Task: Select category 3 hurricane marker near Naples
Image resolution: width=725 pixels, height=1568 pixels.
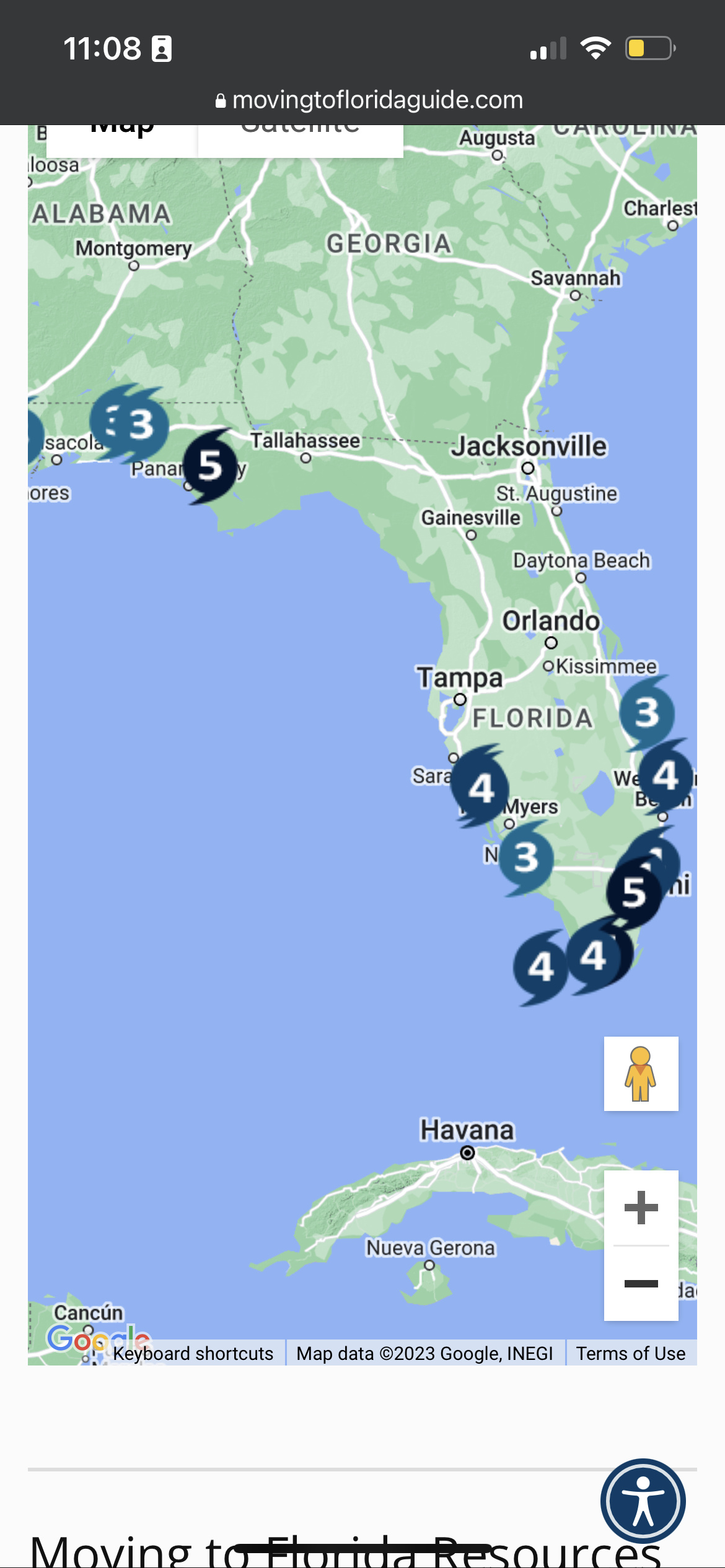Action: [525, 858]
